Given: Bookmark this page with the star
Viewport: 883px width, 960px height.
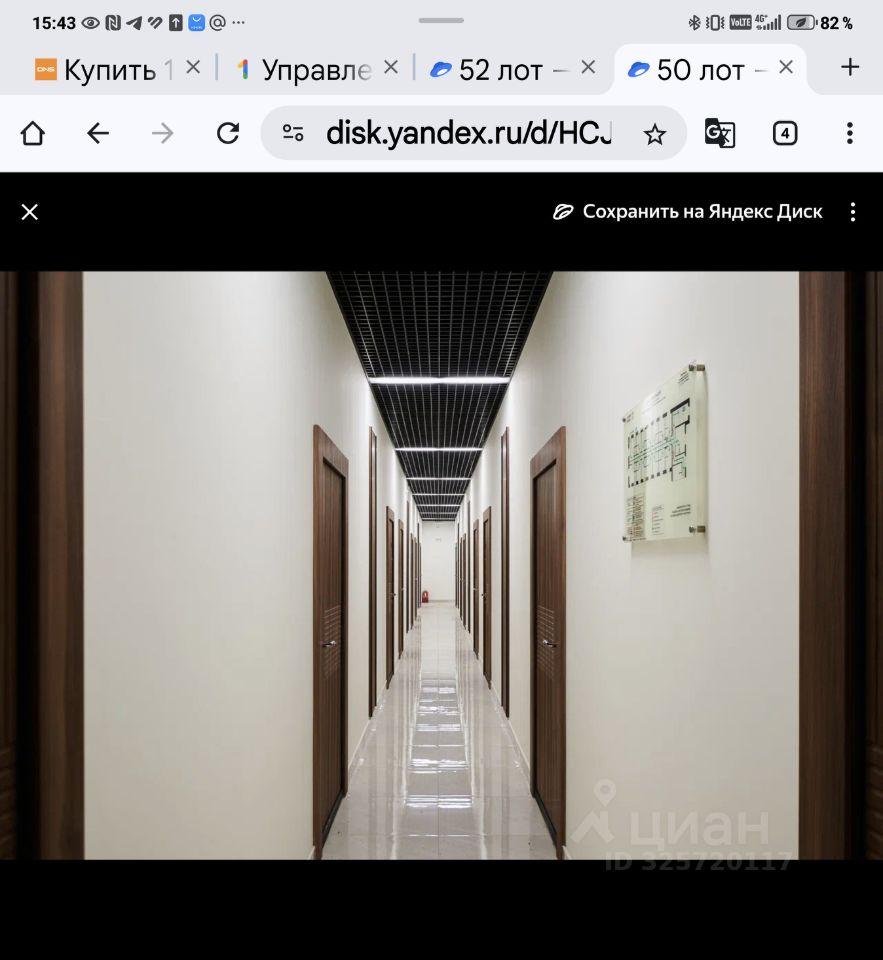Looking at the screenshot, I should click(x=654, y=134).
